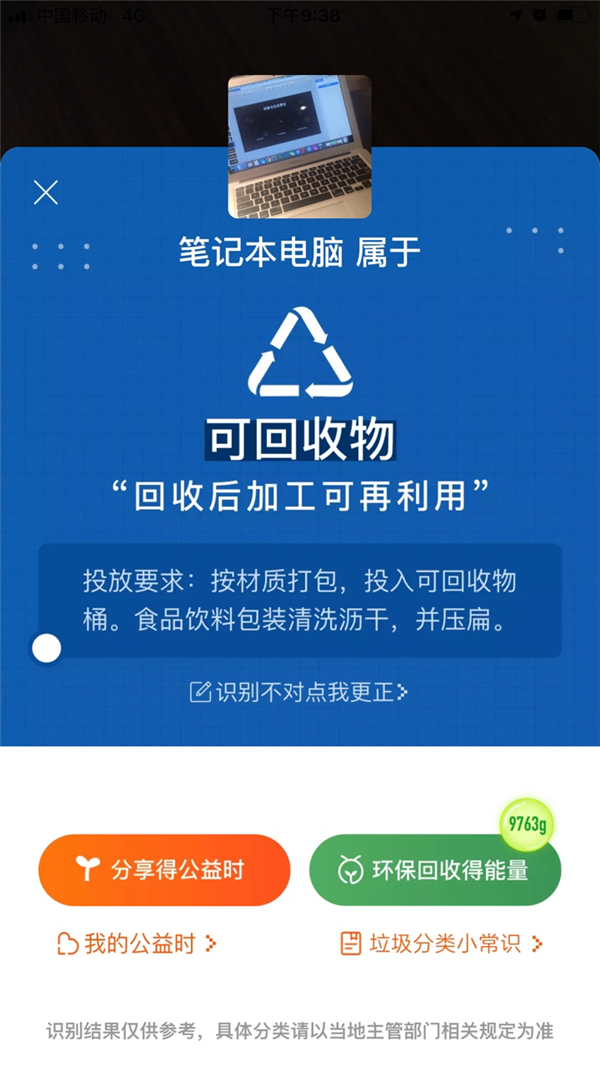
Task: Open 我的公益时
Action: [x=138, y=943]
